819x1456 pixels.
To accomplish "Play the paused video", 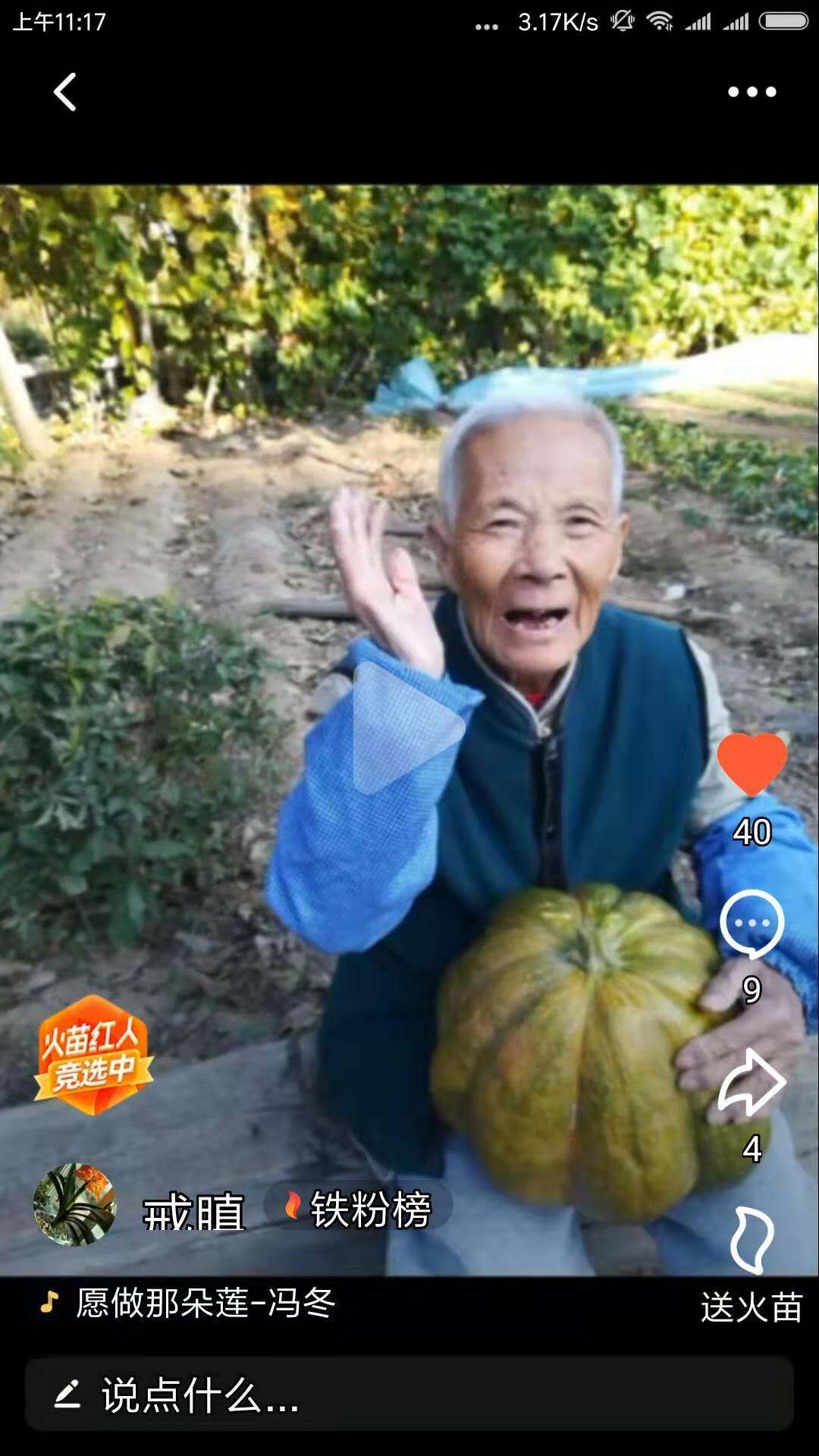I will coord(407,729).
